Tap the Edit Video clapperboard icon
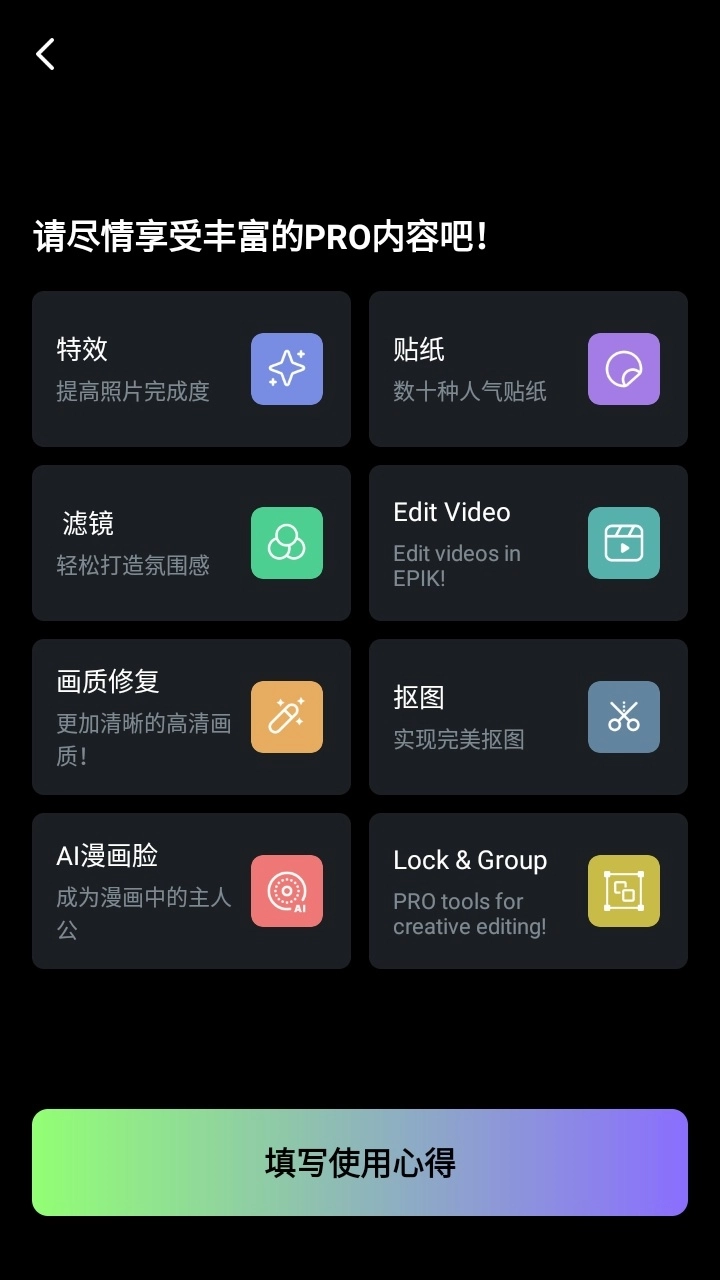 coord(624,543)
